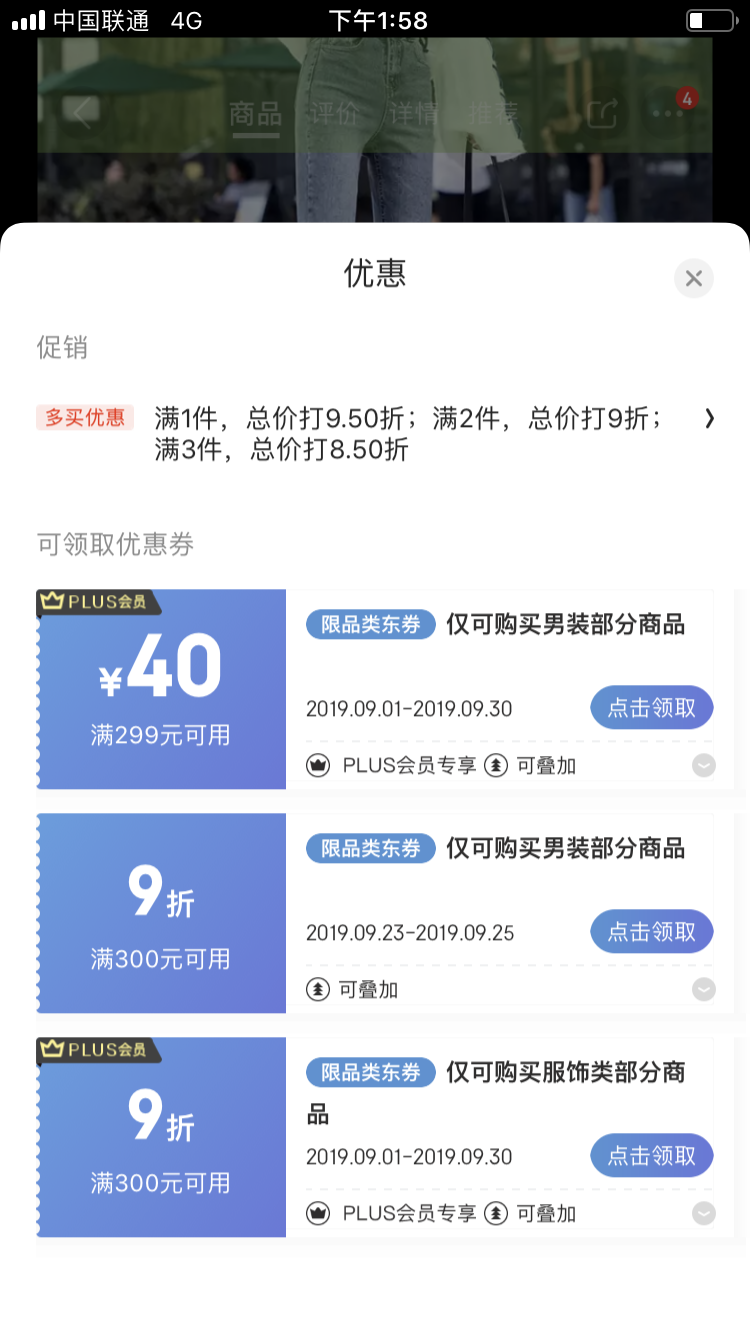The height and width of the screenshot is (1334, 750).
Task: Tap 点击领取 on the clothing category coupon
Action: click(651, 1155)
